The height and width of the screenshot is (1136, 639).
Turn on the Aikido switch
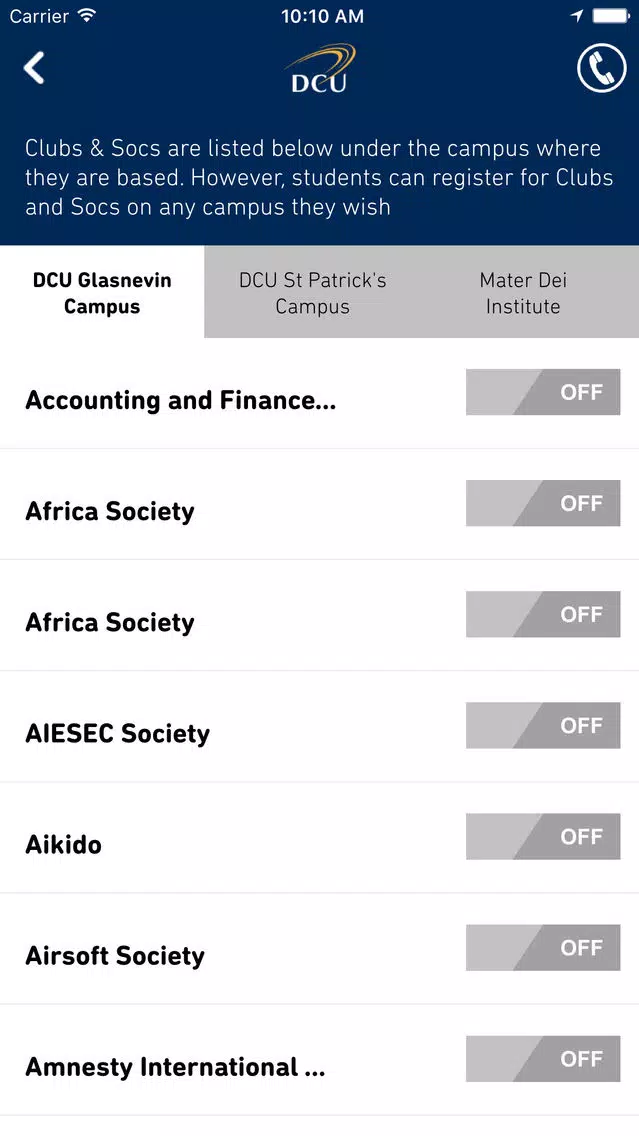(x=543, y=836)
